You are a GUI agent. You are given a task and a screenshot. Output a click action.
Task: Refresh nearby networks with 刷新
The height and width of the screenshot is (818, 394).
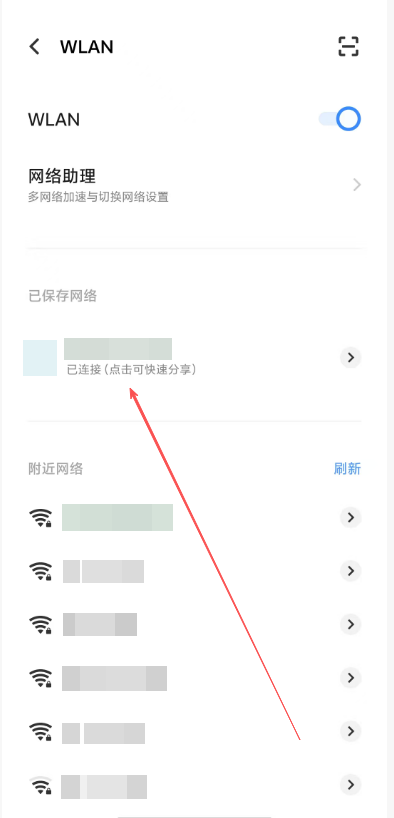coord(348,468)
